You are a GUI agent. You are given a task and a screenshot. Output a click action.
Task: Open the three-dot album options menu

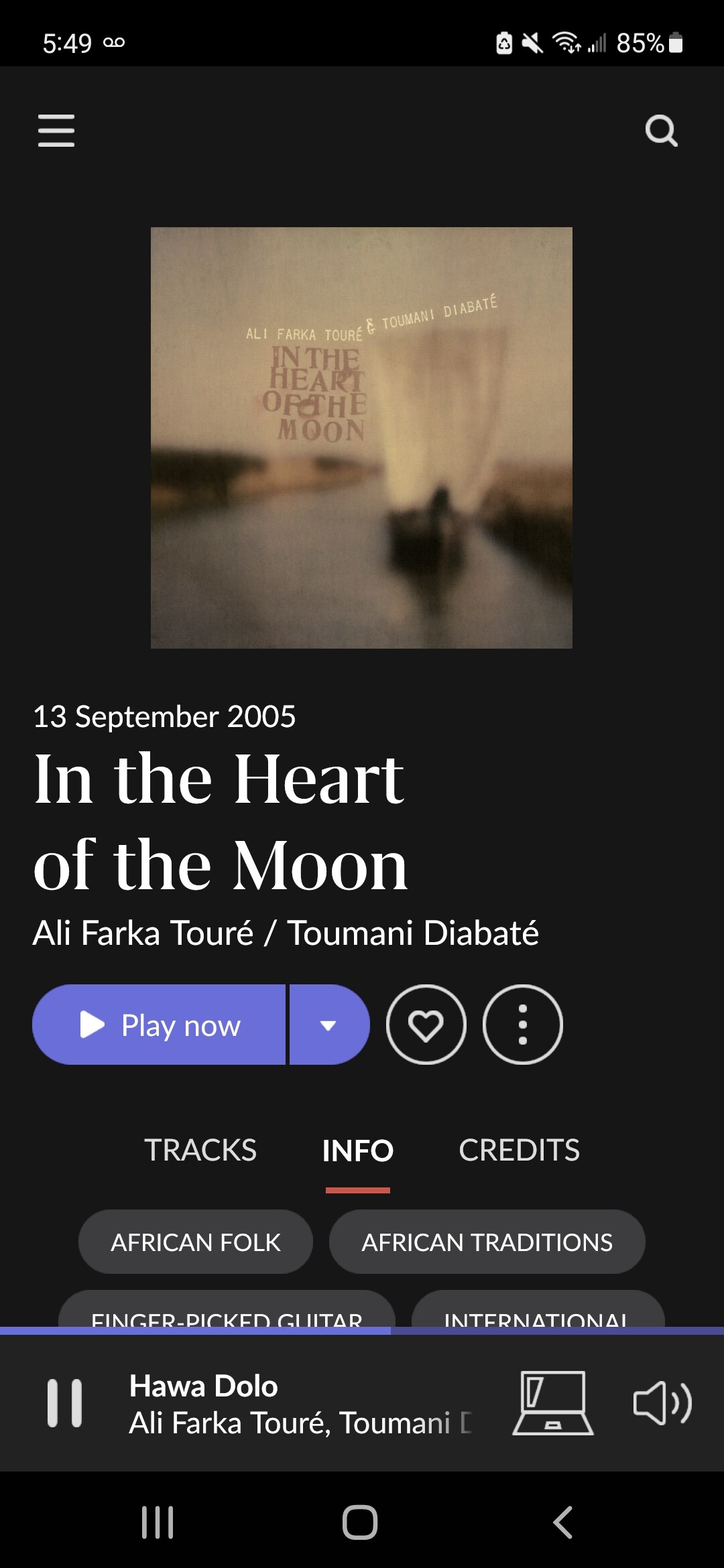point(522,1025)
